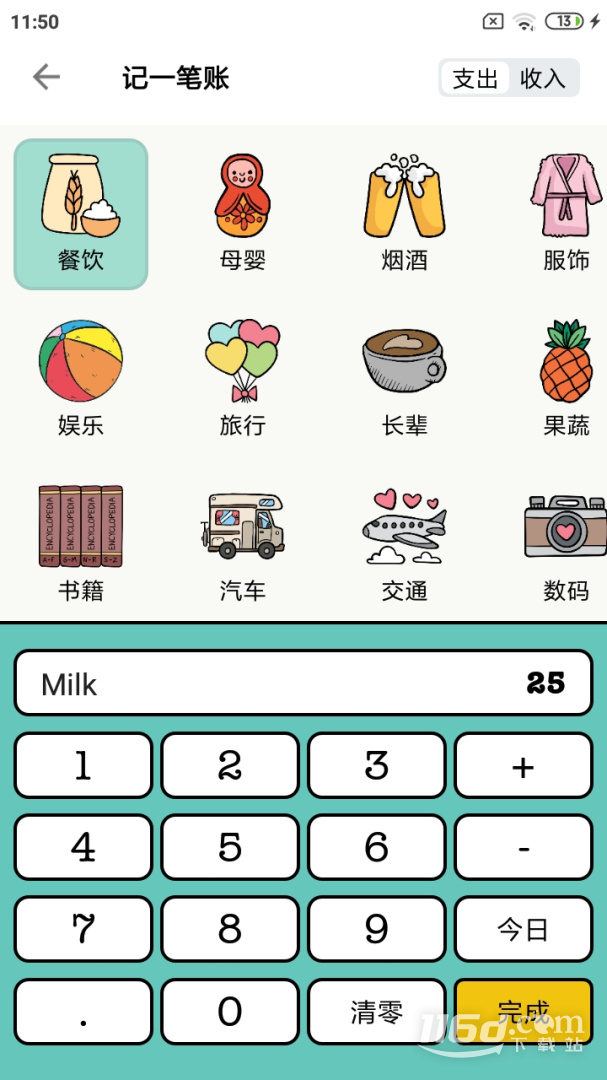The image size is (607, 1080).
Task: Select the 支出 expense tab
Action: click(x=475, y=78)
